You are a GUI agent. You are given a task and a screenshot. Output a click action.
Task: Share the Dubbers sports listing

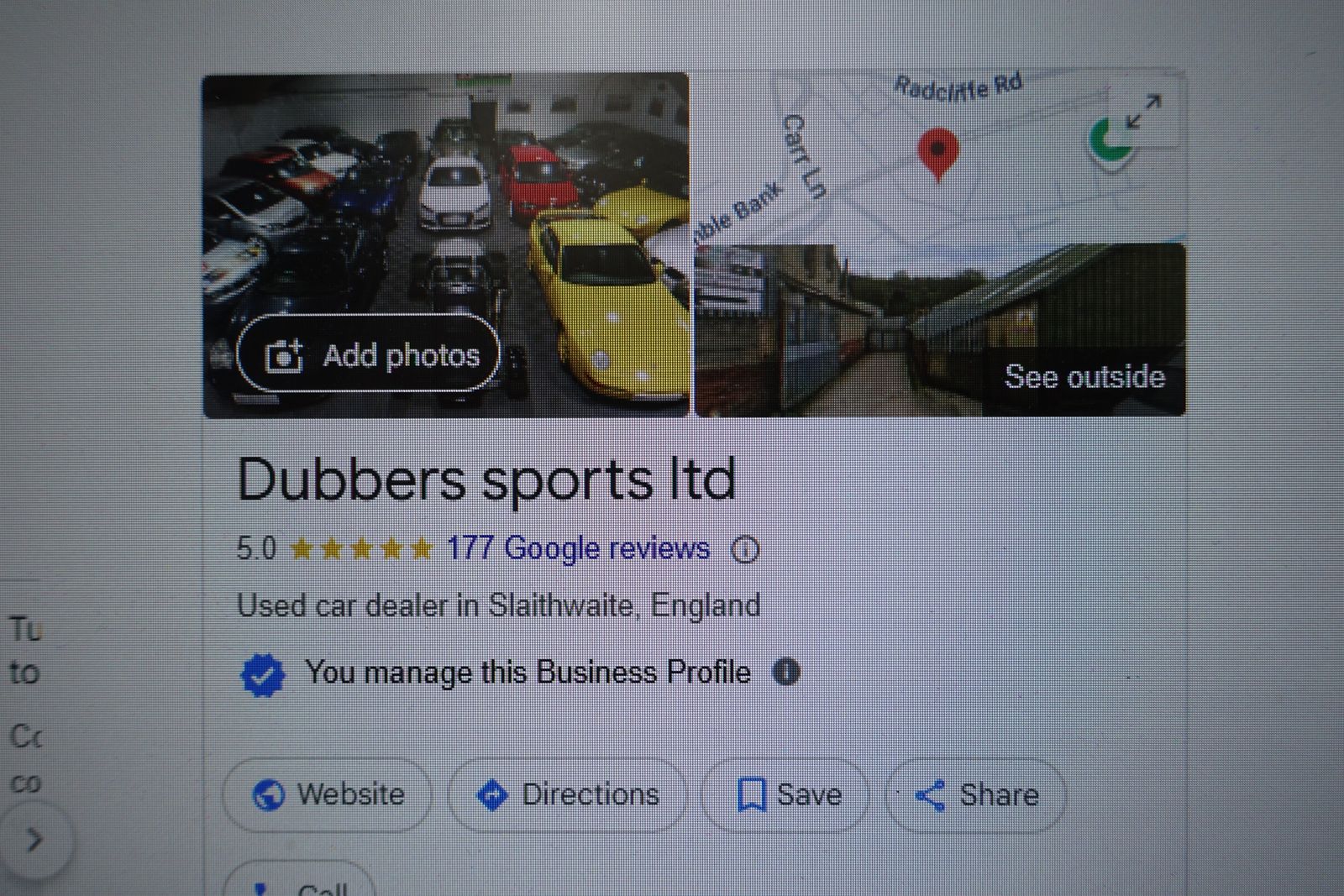click(x=976, y=794)
